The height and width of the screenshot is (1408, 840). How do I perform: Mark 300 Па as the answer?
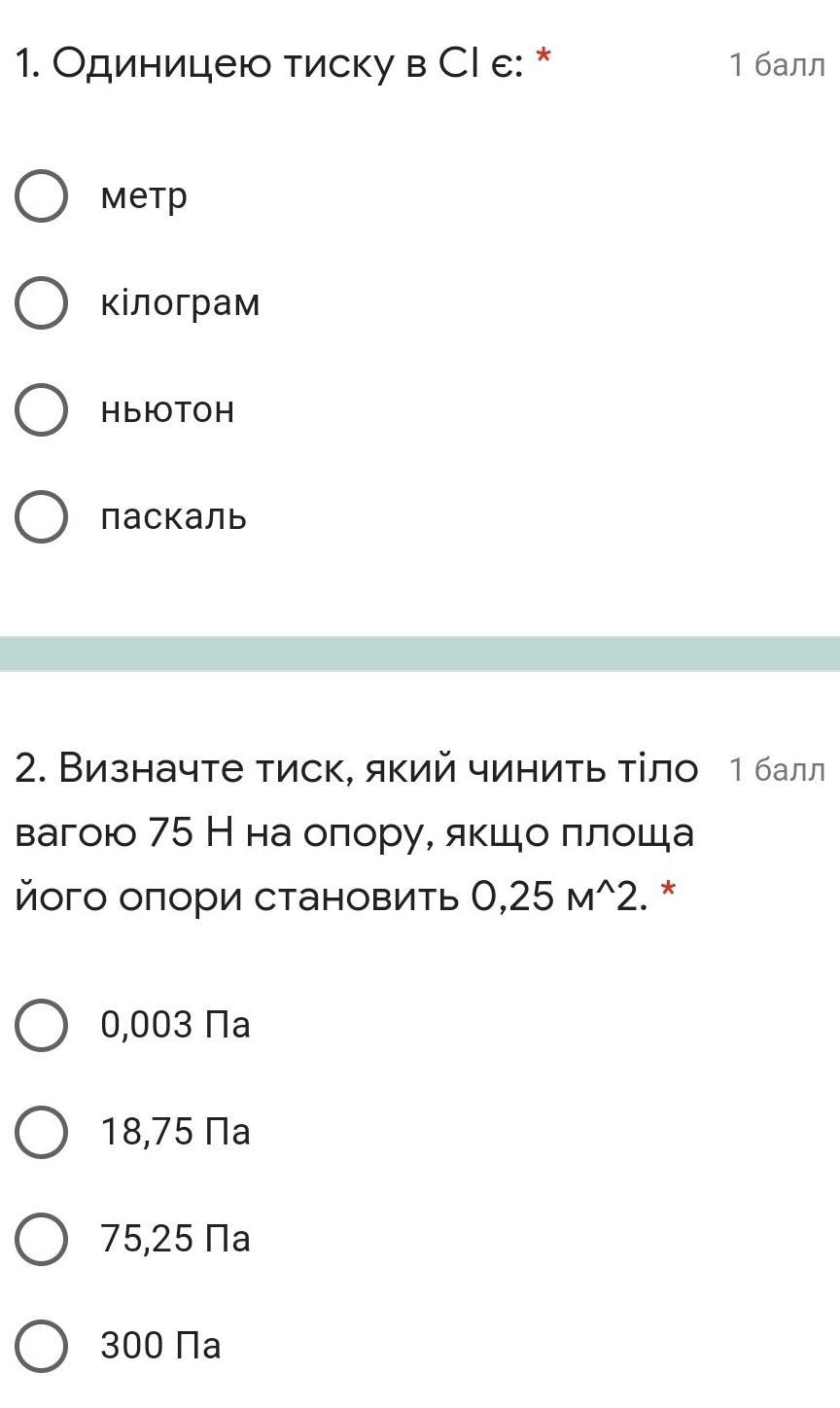[x=42, y=1346]
